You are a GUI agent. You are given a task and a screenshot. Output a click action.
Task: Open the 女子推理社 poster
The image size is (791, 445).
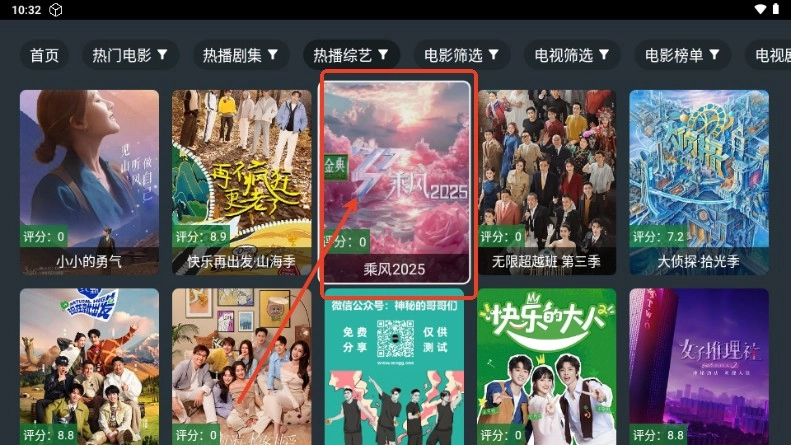tap(698, 367)
